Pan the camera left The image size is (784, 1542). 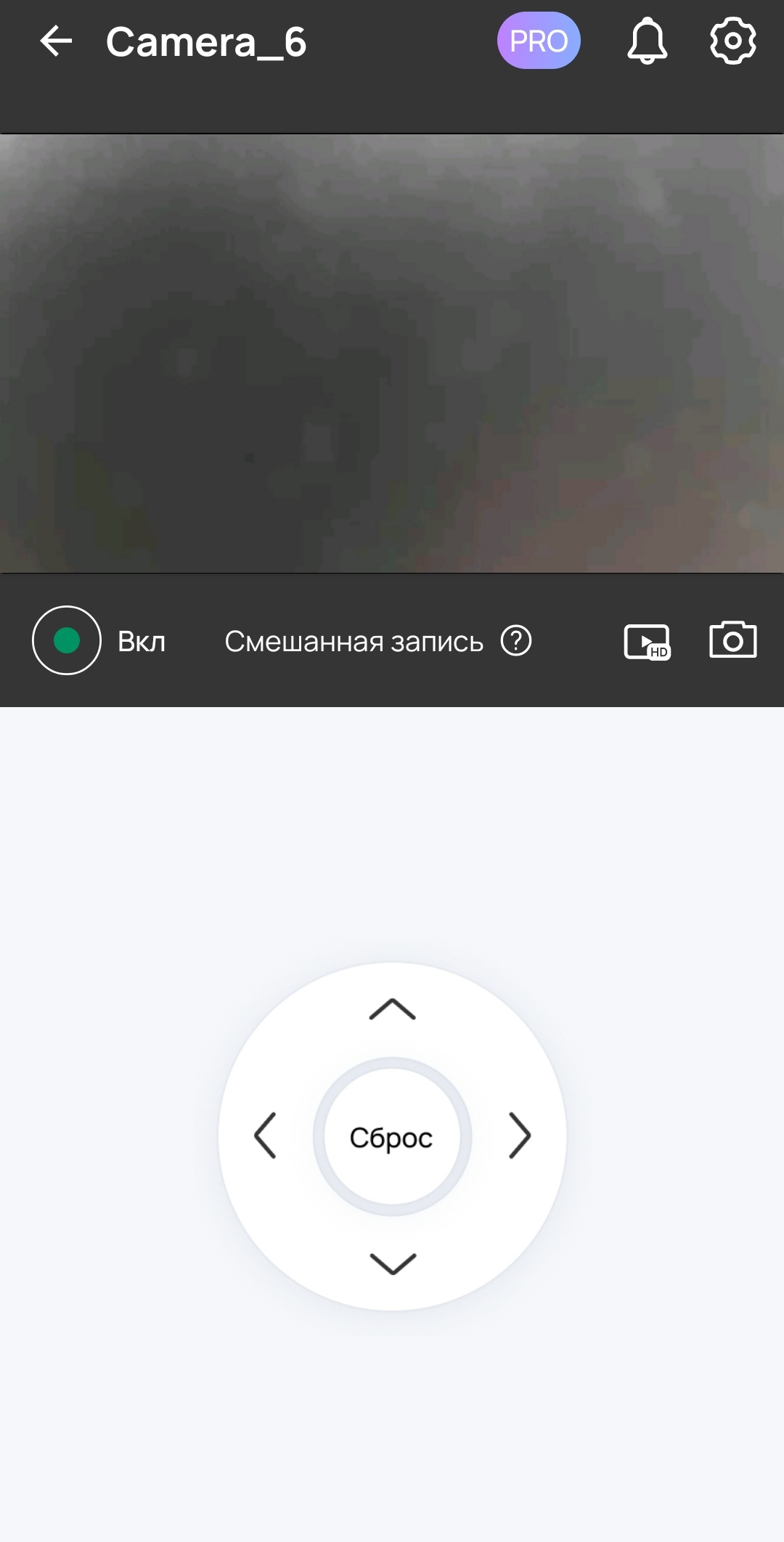point(265,1135)
